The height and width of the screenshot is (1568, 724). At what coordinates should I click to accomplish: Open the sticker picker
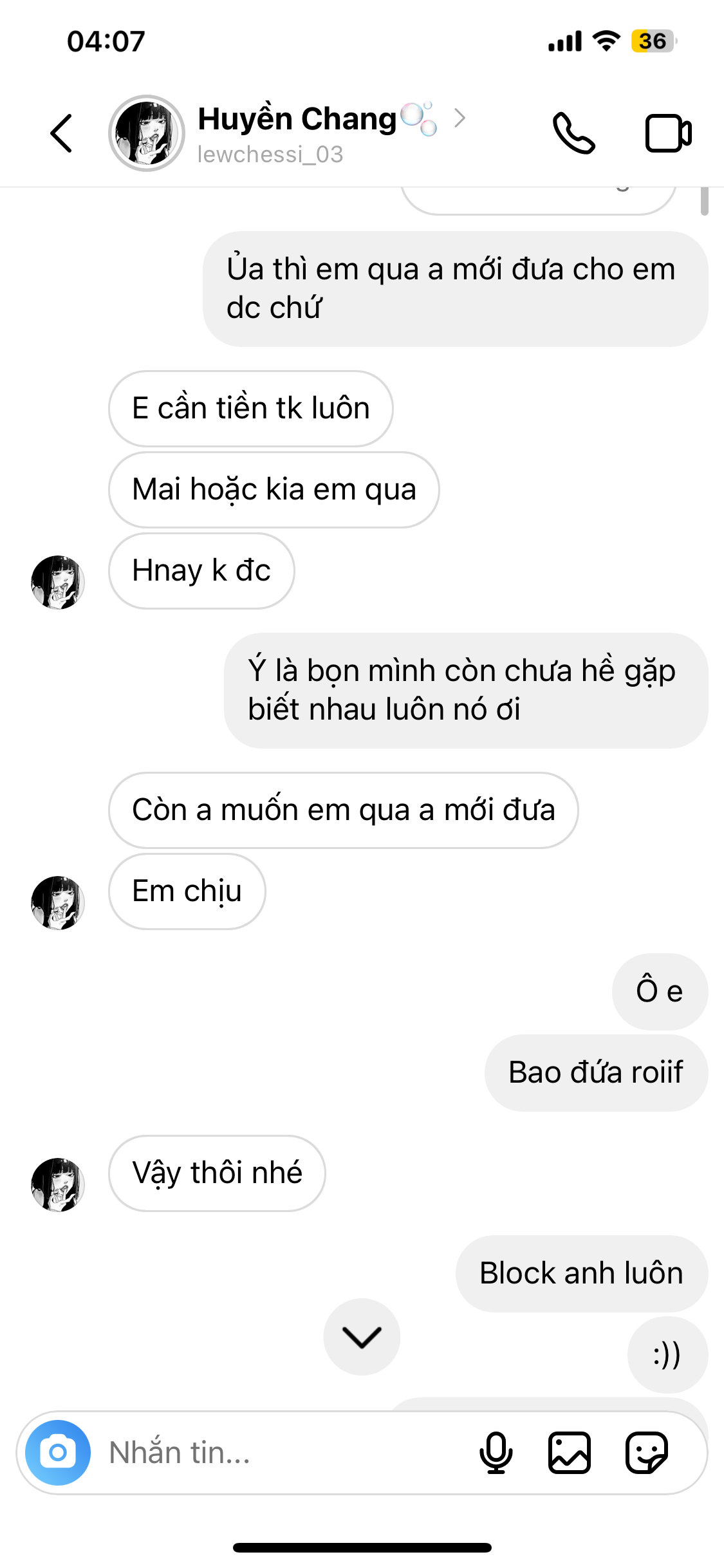click(x=647, y=1453)
